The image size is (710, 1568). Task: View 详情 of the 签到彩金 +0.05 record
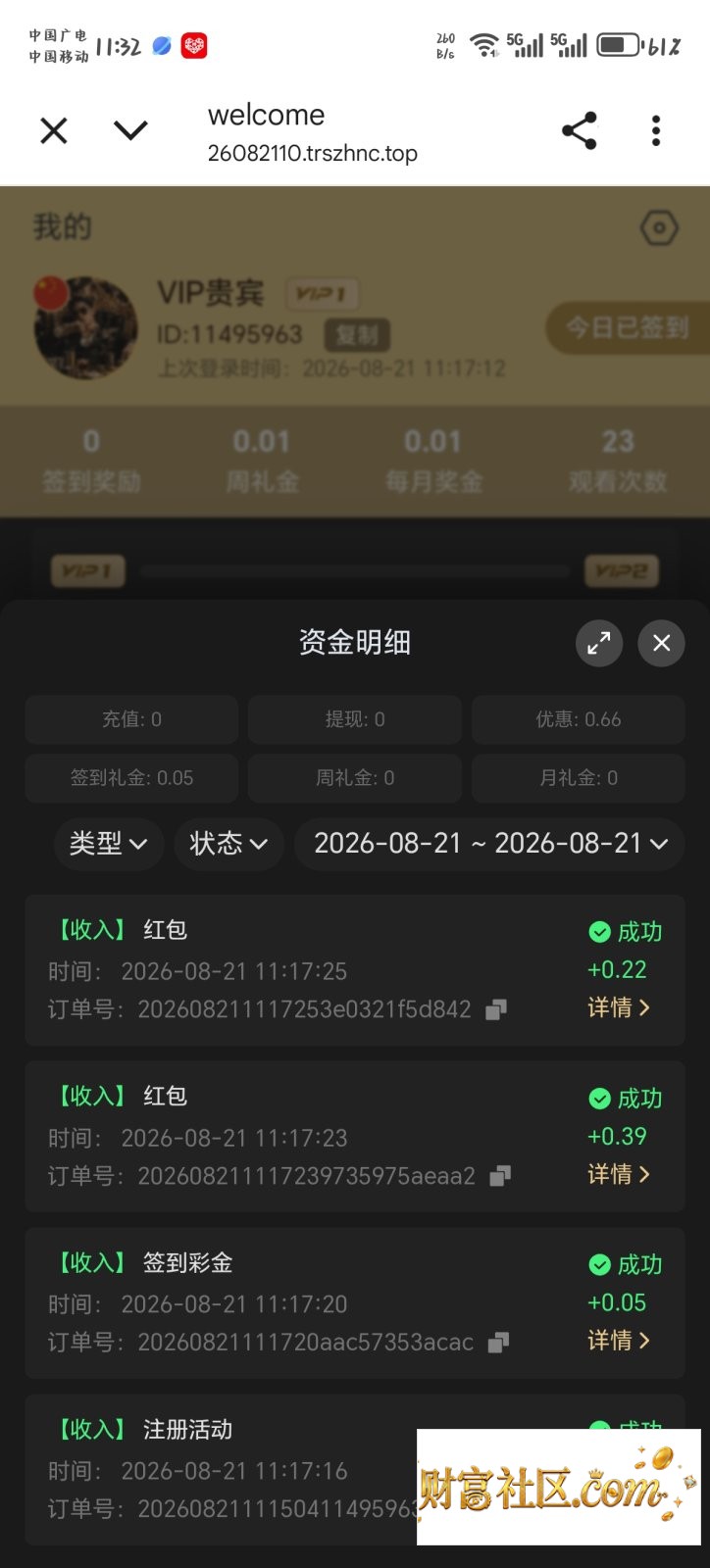(x=619, y=1341)
